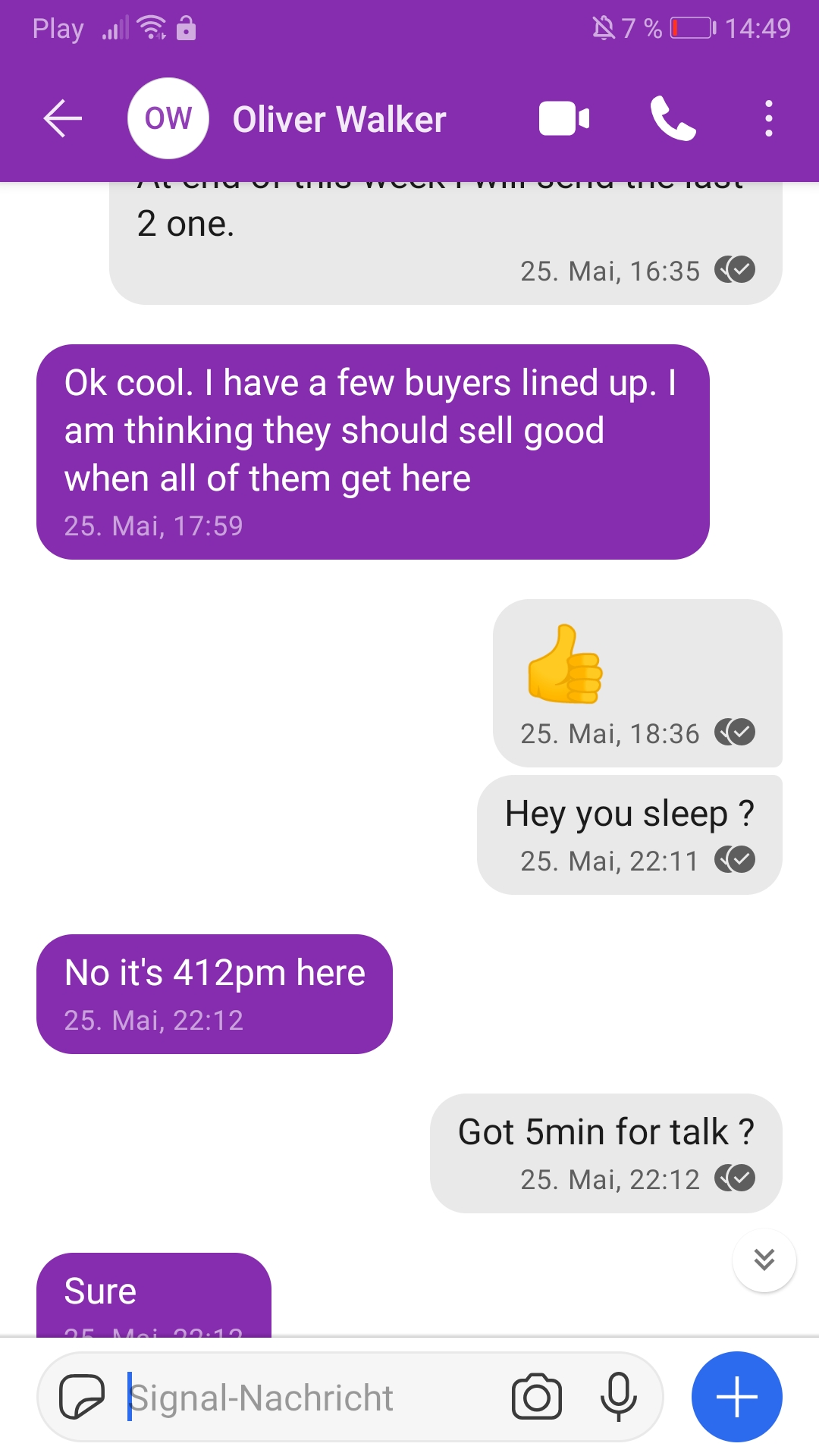Start a voice call with Oliver Walker
The height and width of the screenshot is (1456, 819).
(x=673, y=119)
